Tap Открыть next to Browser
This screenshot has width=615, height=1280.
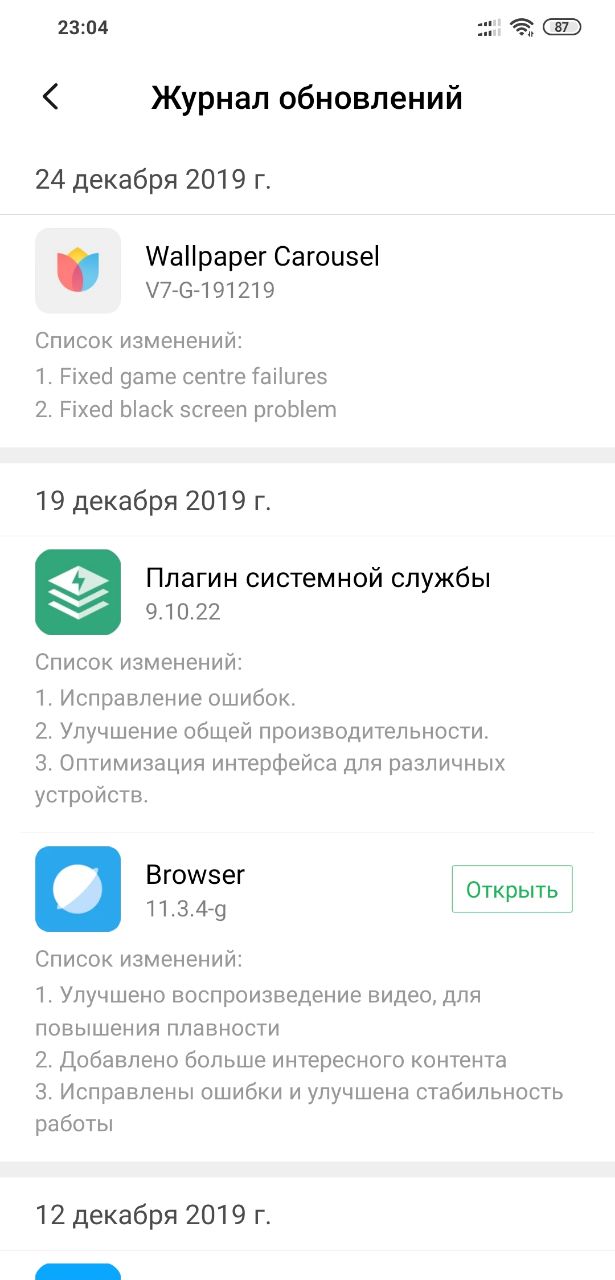[x=512, y=889]
